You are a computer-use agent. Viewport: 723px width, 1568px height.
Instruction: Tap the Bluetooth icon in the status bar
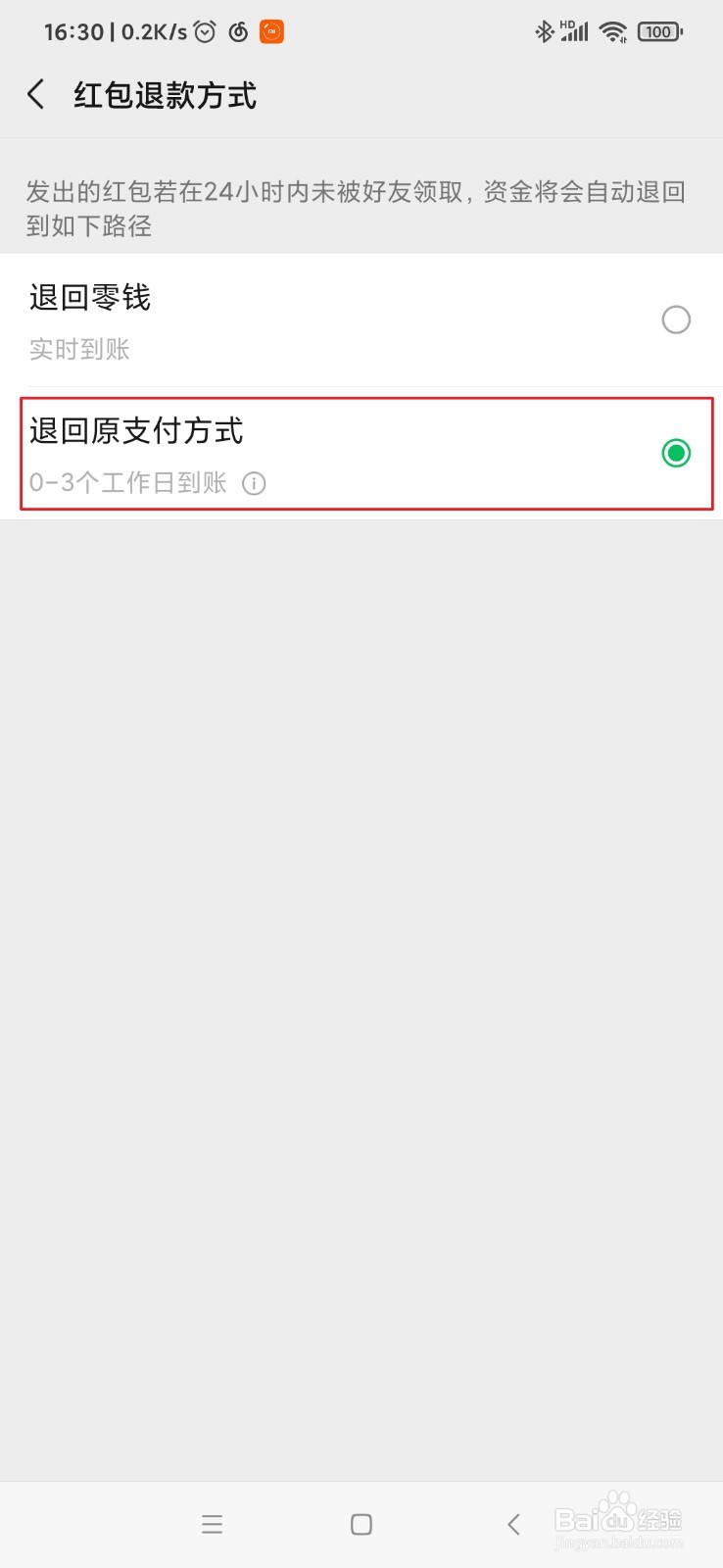tap(546, 30)
